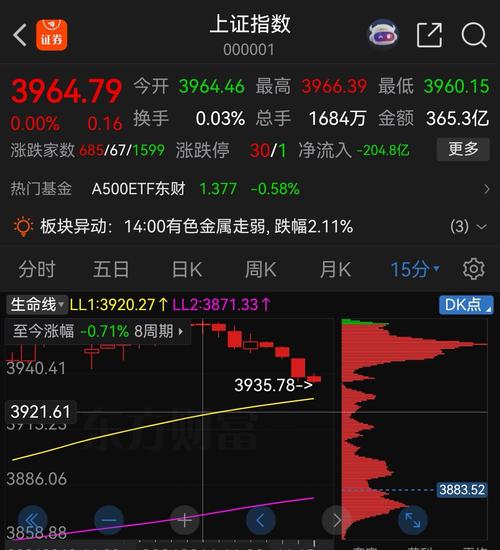Share this index page
The image size is (500, 550).
tap(429, 35)
